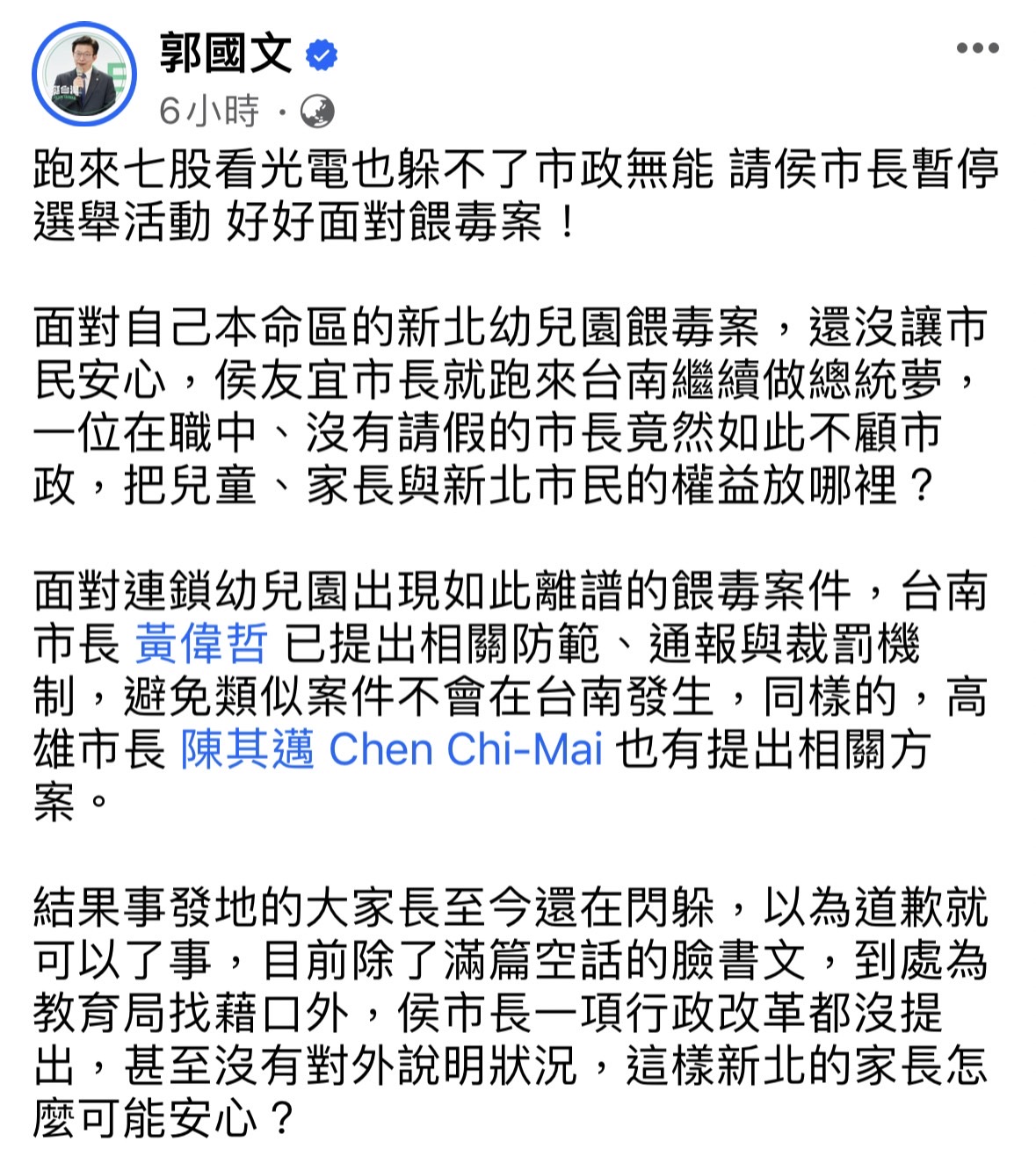Open the tagged 陳其邁 Chen Chi-Mai link
This screenshot has height=1156, width=1036.
click(x=391, y=750)
